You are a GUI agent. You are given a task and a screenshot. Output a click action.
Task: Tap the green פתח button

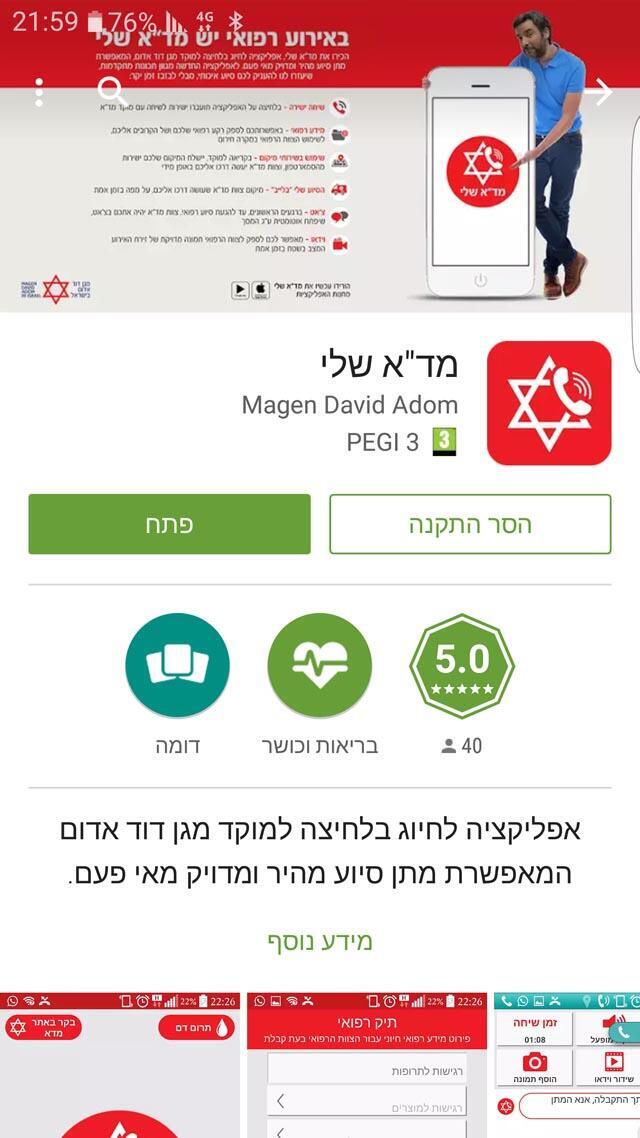tap(169, 524)
